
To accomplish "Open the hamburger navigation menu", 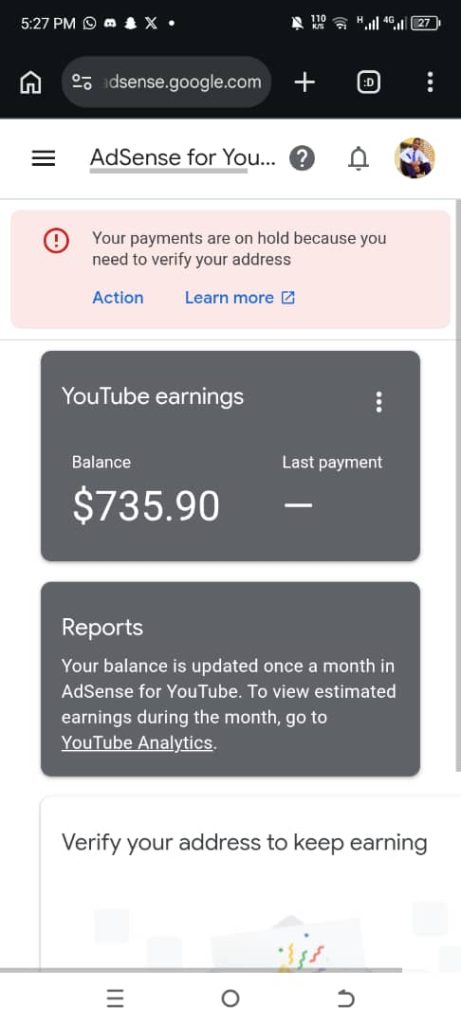I will (43, 159).
